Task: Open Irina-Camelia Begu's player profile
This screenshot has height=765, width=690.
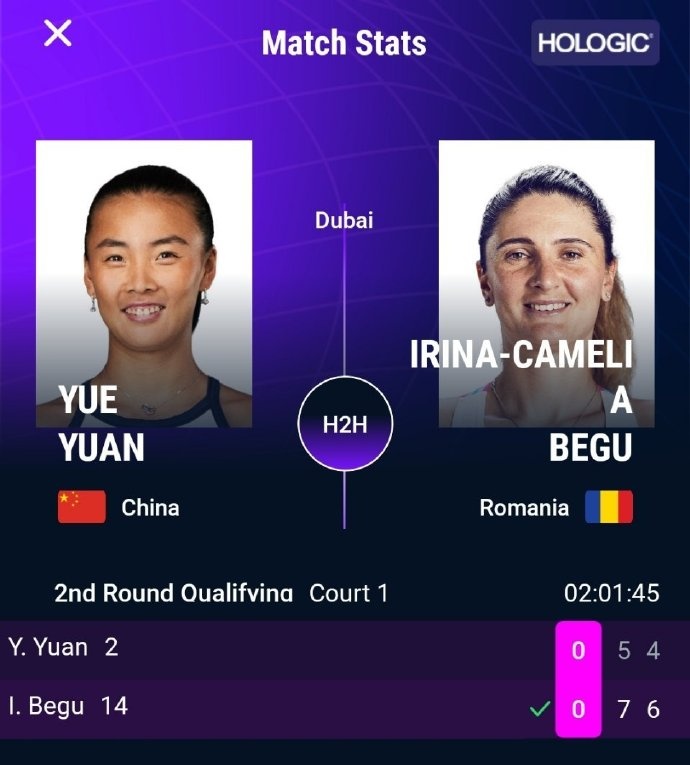Action: pos(546,284)
